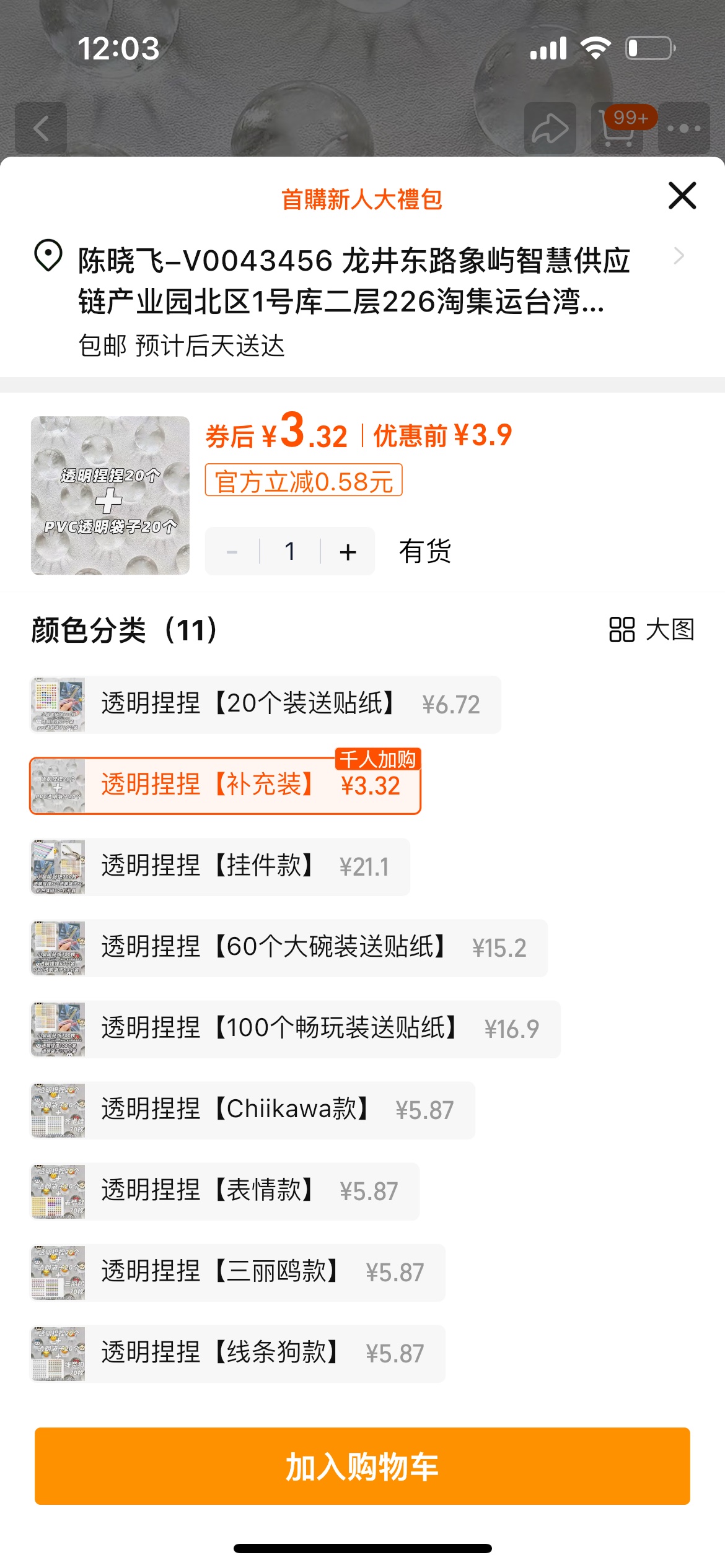
Task: Increase quantity with the plus button
Action: [348, 551]
